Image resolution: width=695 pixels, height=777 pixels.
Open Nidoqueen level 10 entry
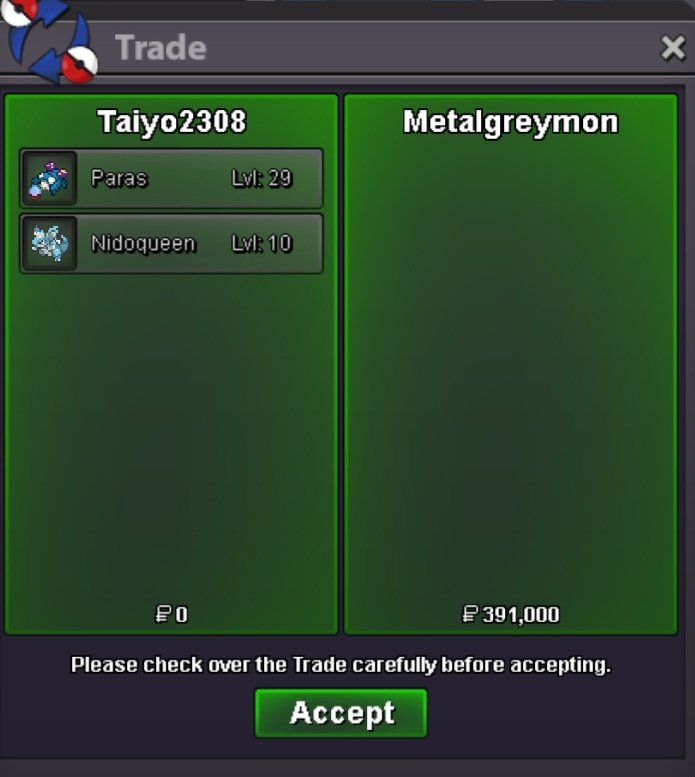(x=171, y=243)
